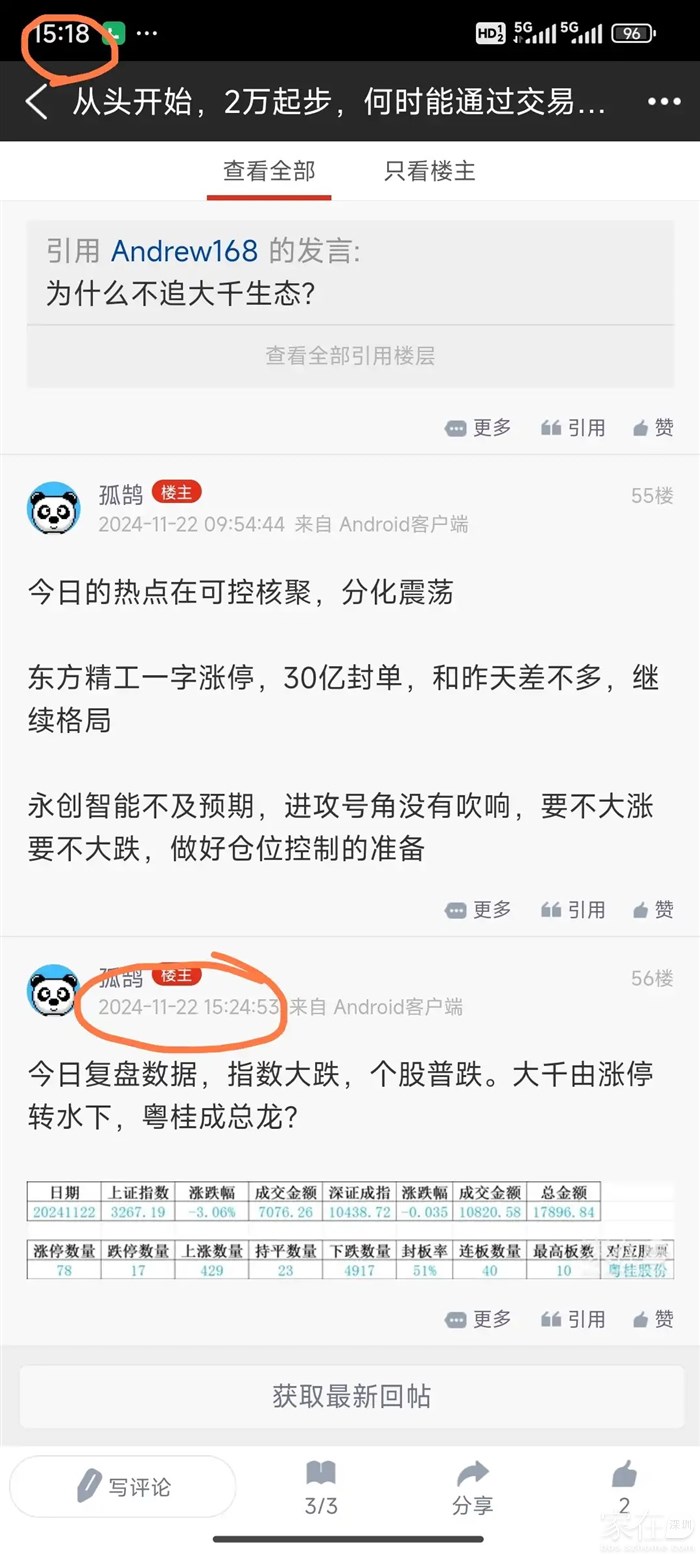Share this thread via 分享
Screen dimensions: 700x1555
[472, 1488]
